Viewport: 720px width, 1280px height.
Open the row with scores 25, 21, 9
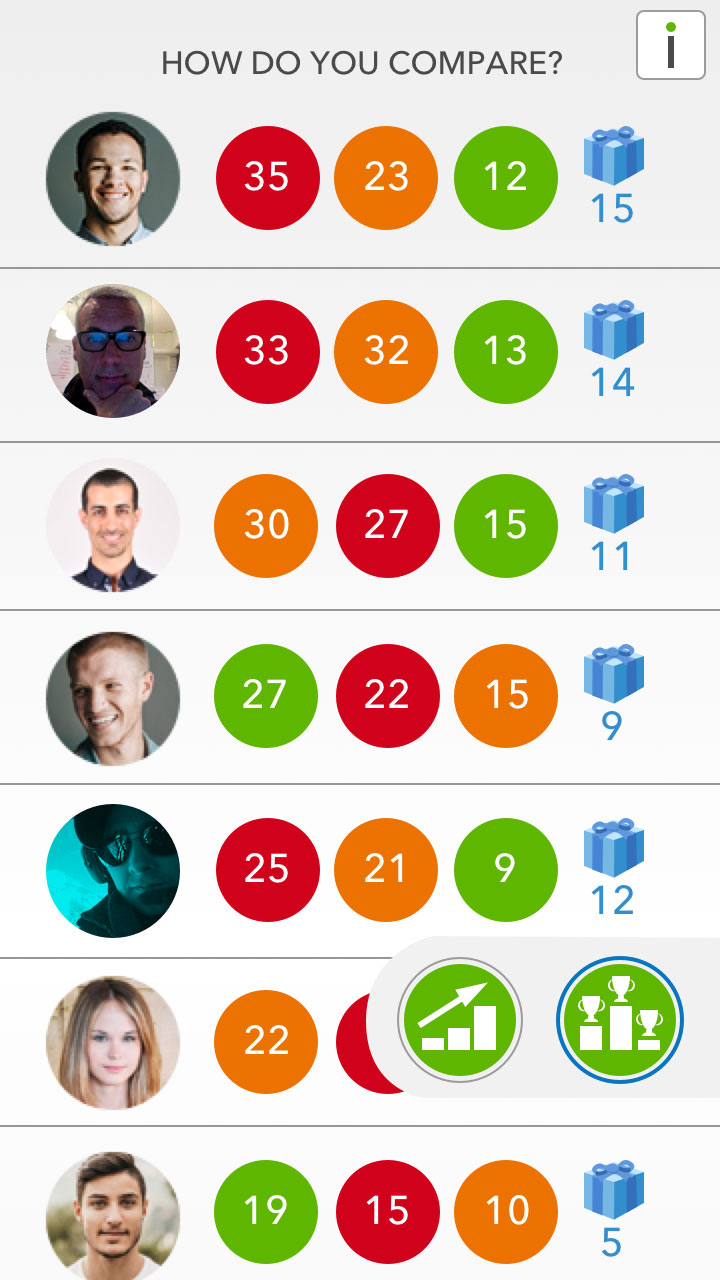coord(360,871)
